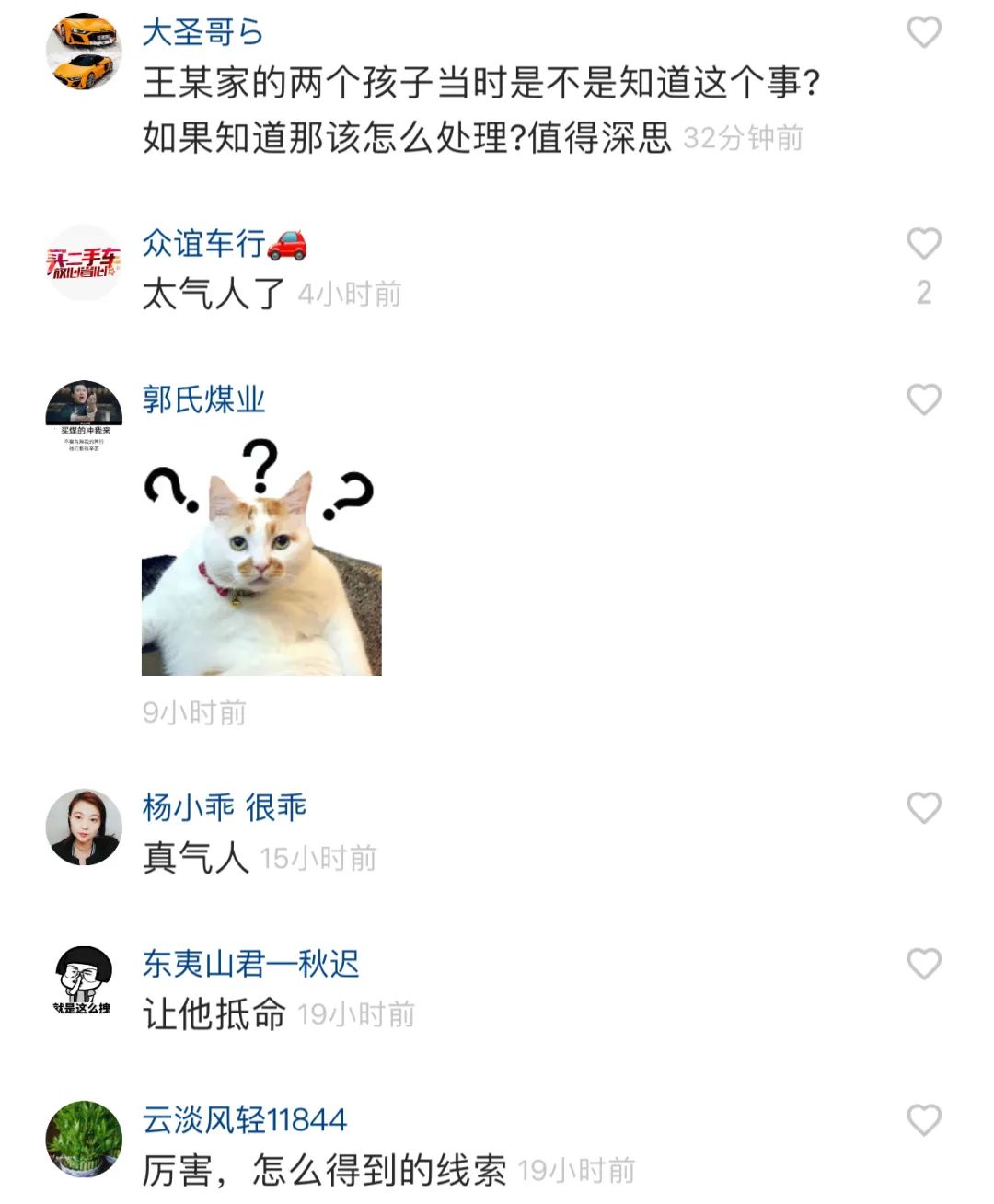994x1204 pixels.
Task: Tap username 云淡风轻11844
Action: pyautogui.click(x=244, y=1120)
